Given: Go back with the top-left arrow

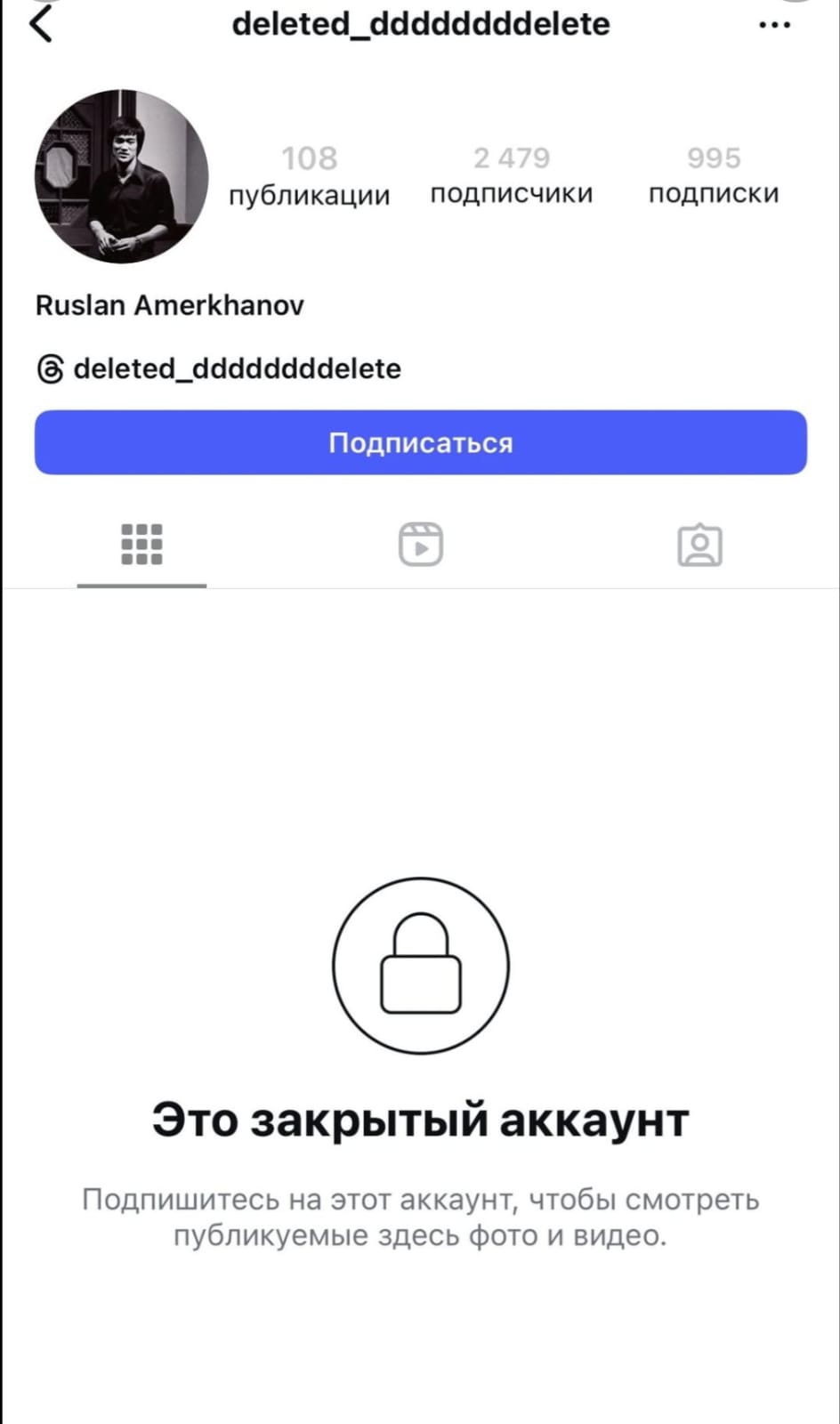Looking at the screenshot, I should click(x=41, y=23).
